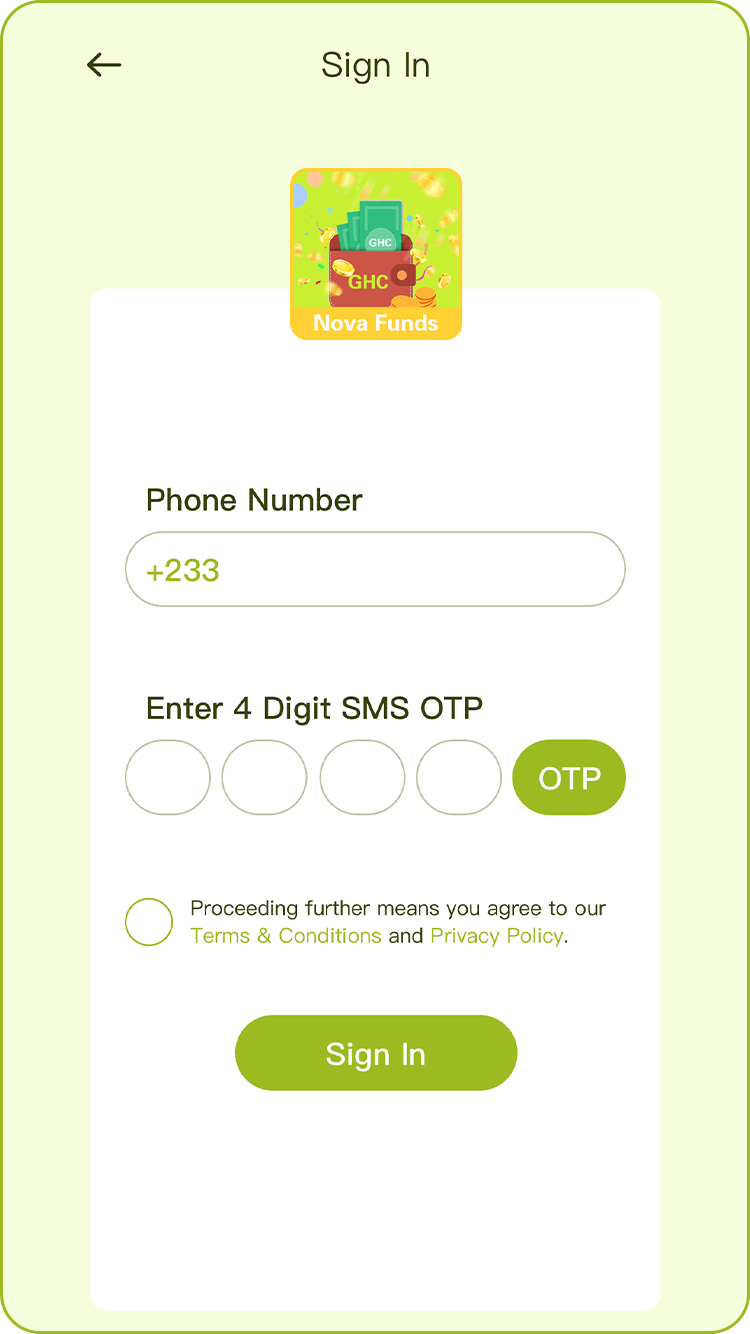Select the first OTP digit box
Viewport: 750px width, 1334px height.
[168, 777]
